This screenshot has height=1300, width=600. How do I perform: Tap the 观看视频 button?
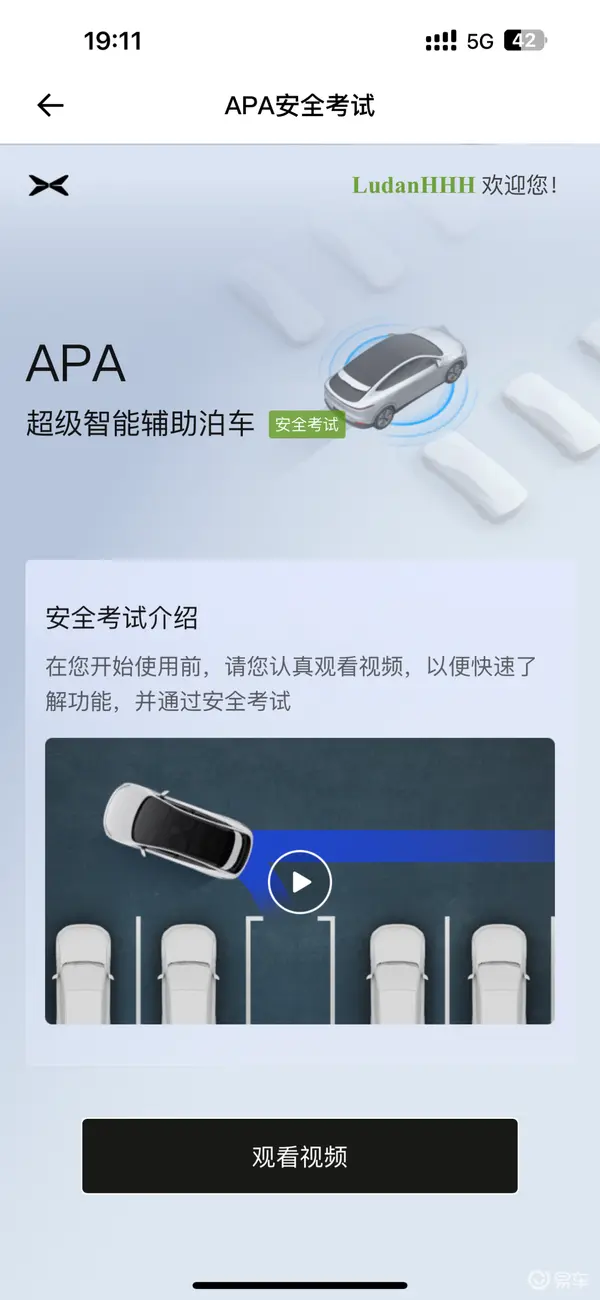(x=300, y=1156)
